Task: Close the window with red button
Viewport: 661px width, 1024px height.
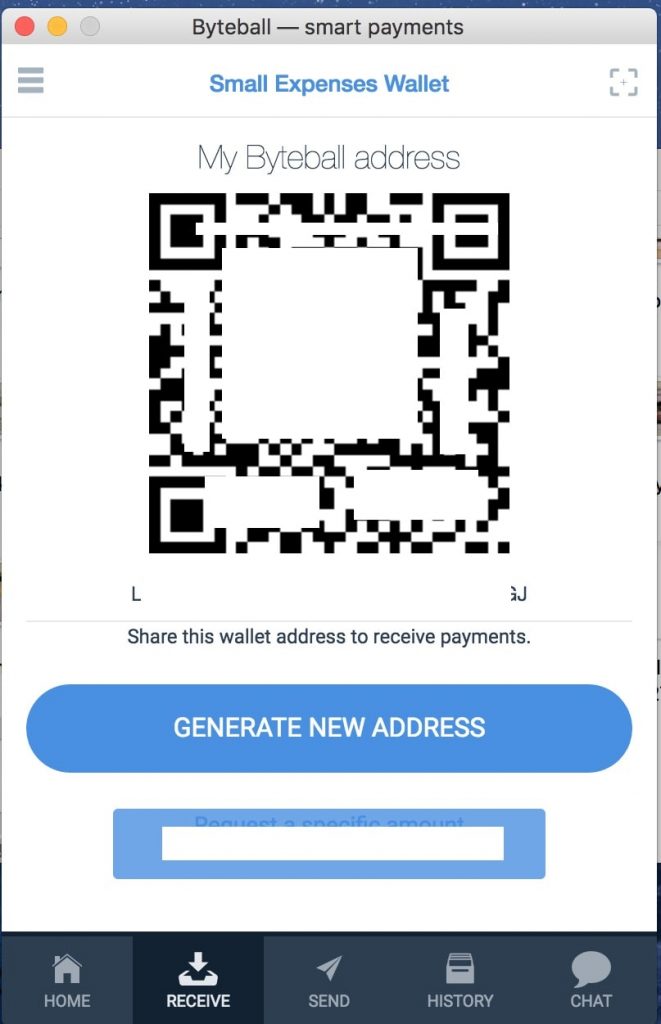Action: click(25, 27)
